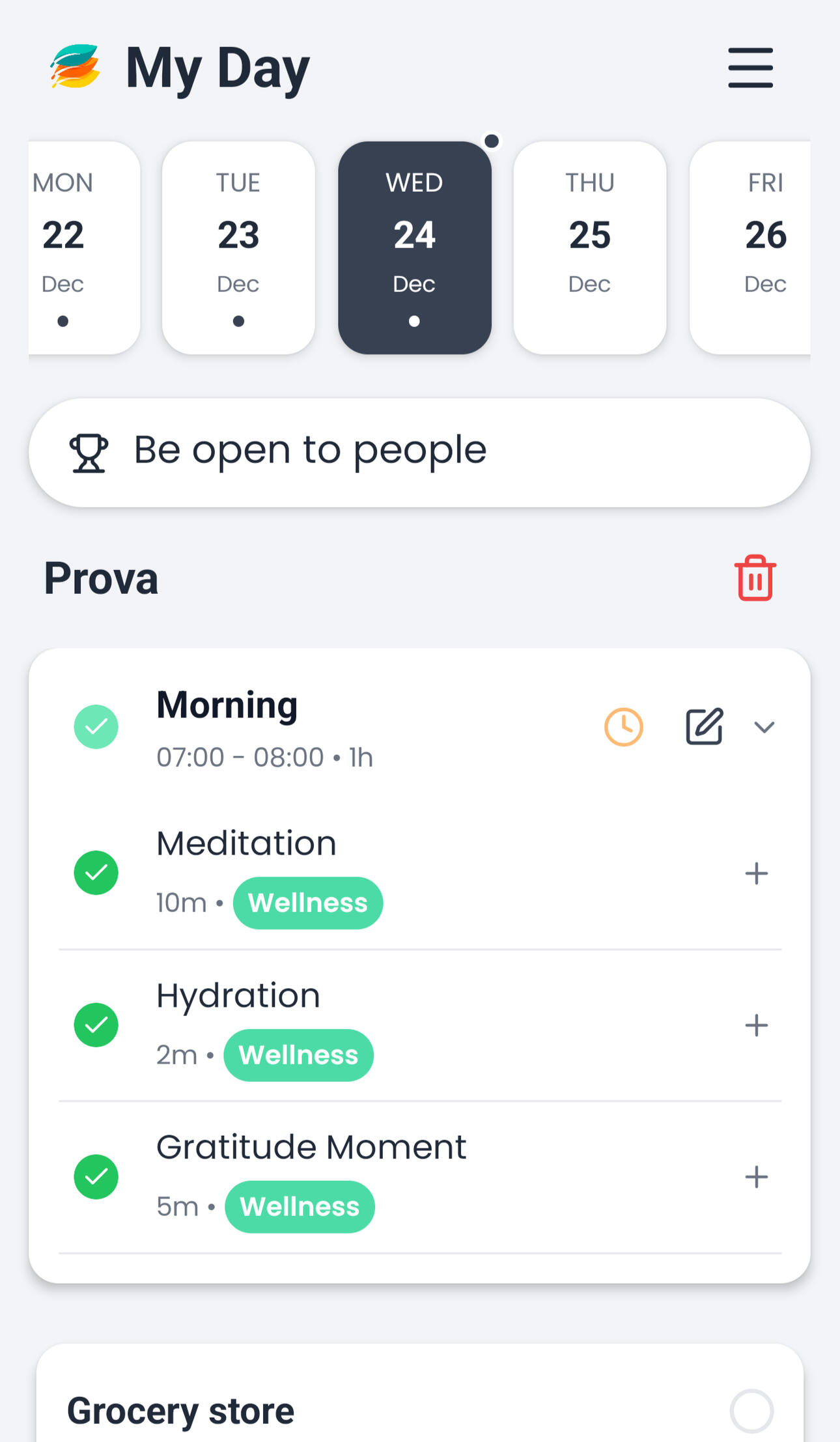Mark Grocery store as done

tap(751, 1411)
